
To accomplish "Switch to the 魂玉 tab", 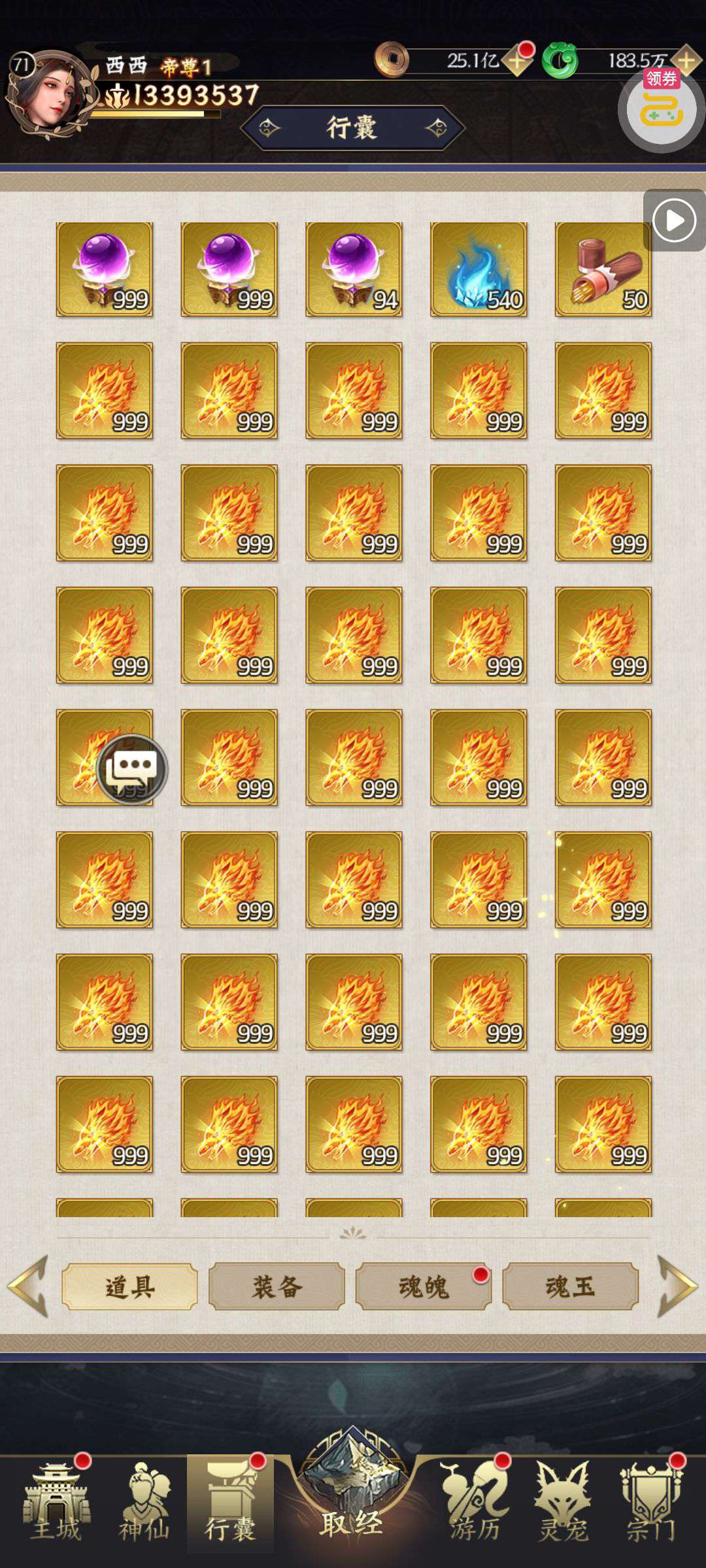I will pyautogui.click(x=570, y=1286).
